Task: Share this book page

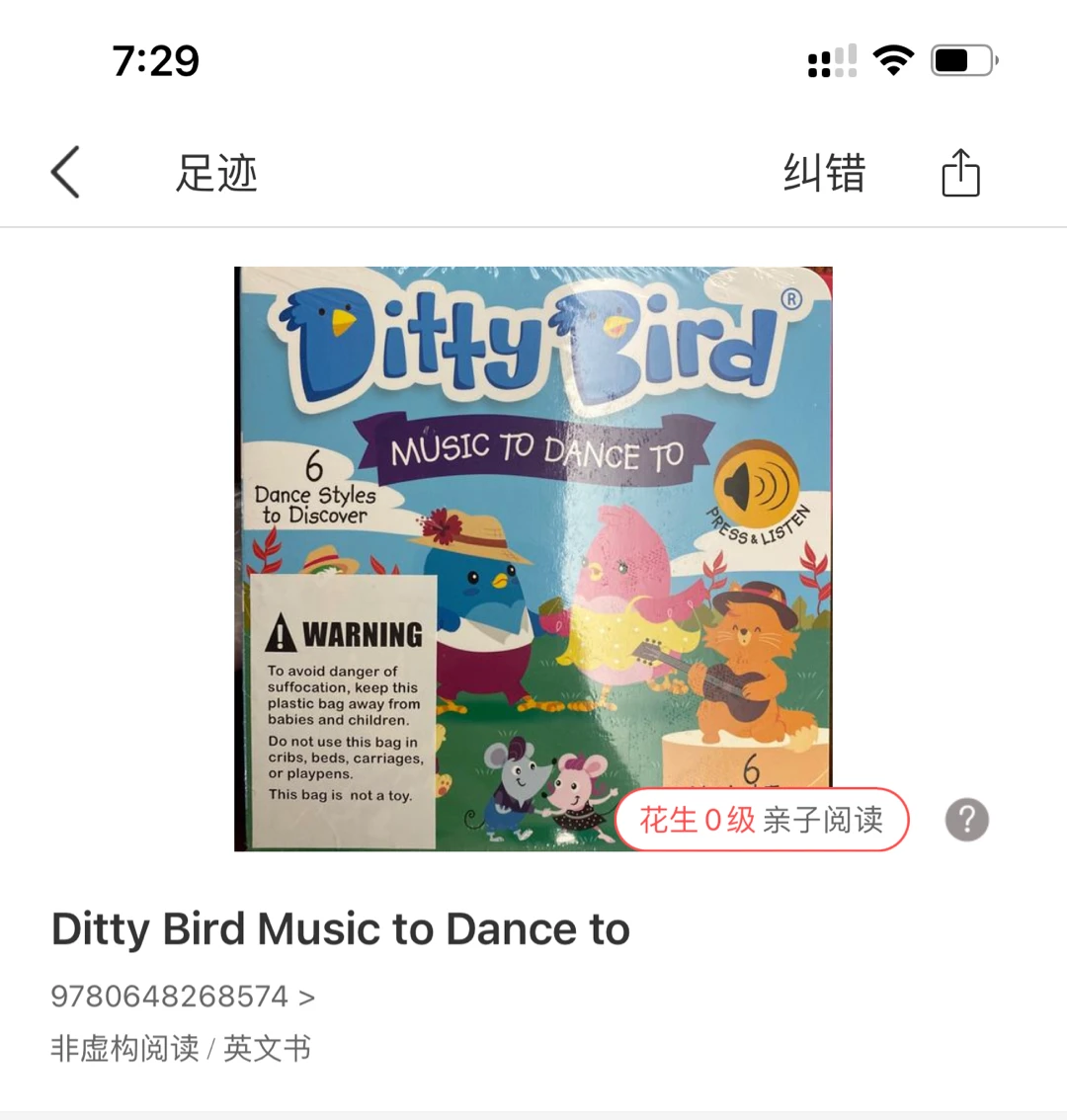Action: click(959, 174)
